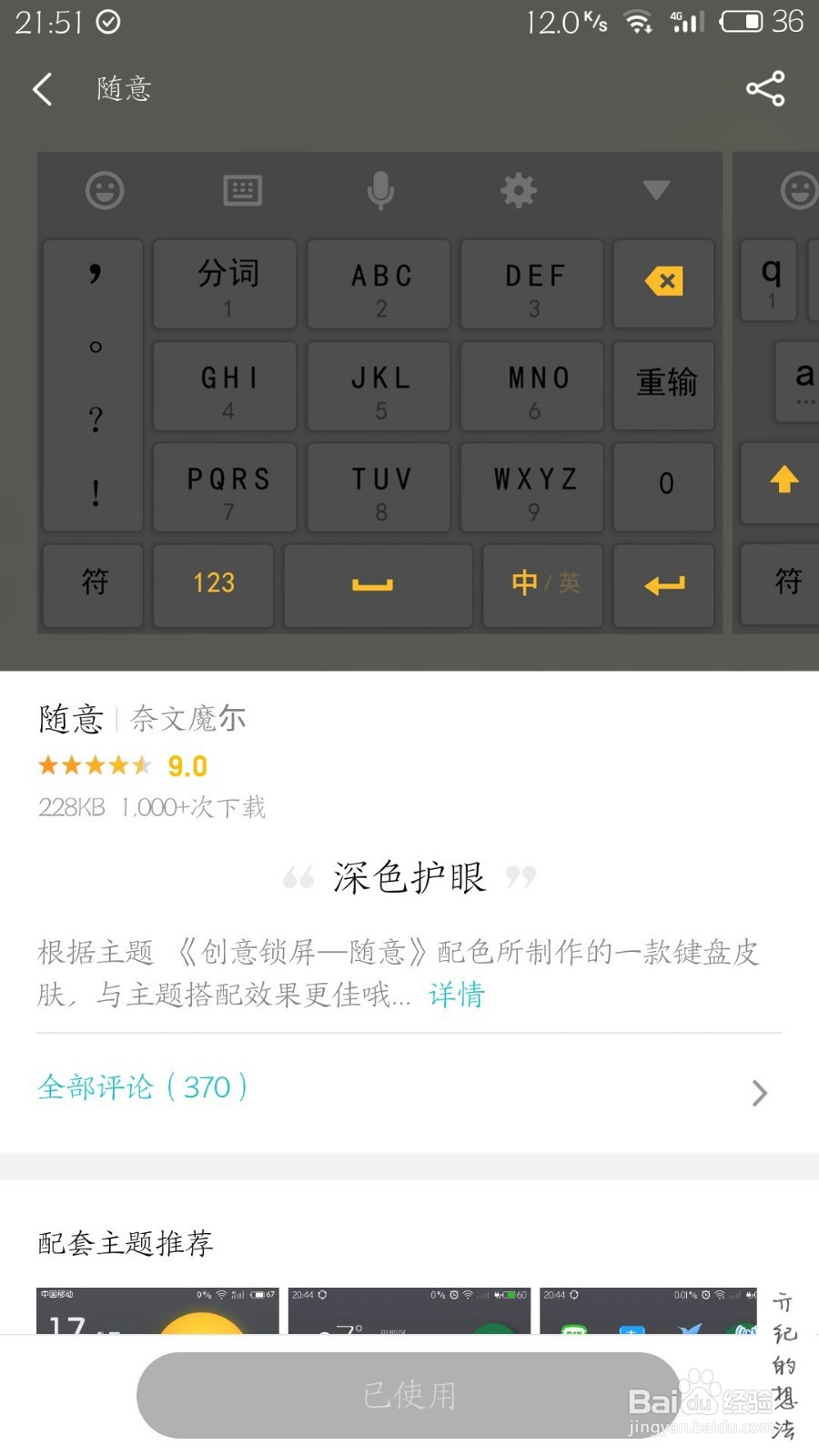Image resolution: width=819 pixels, height=1456 pixels.
Task: Switch to 符 symbol input mode
Action: (93, 586)
